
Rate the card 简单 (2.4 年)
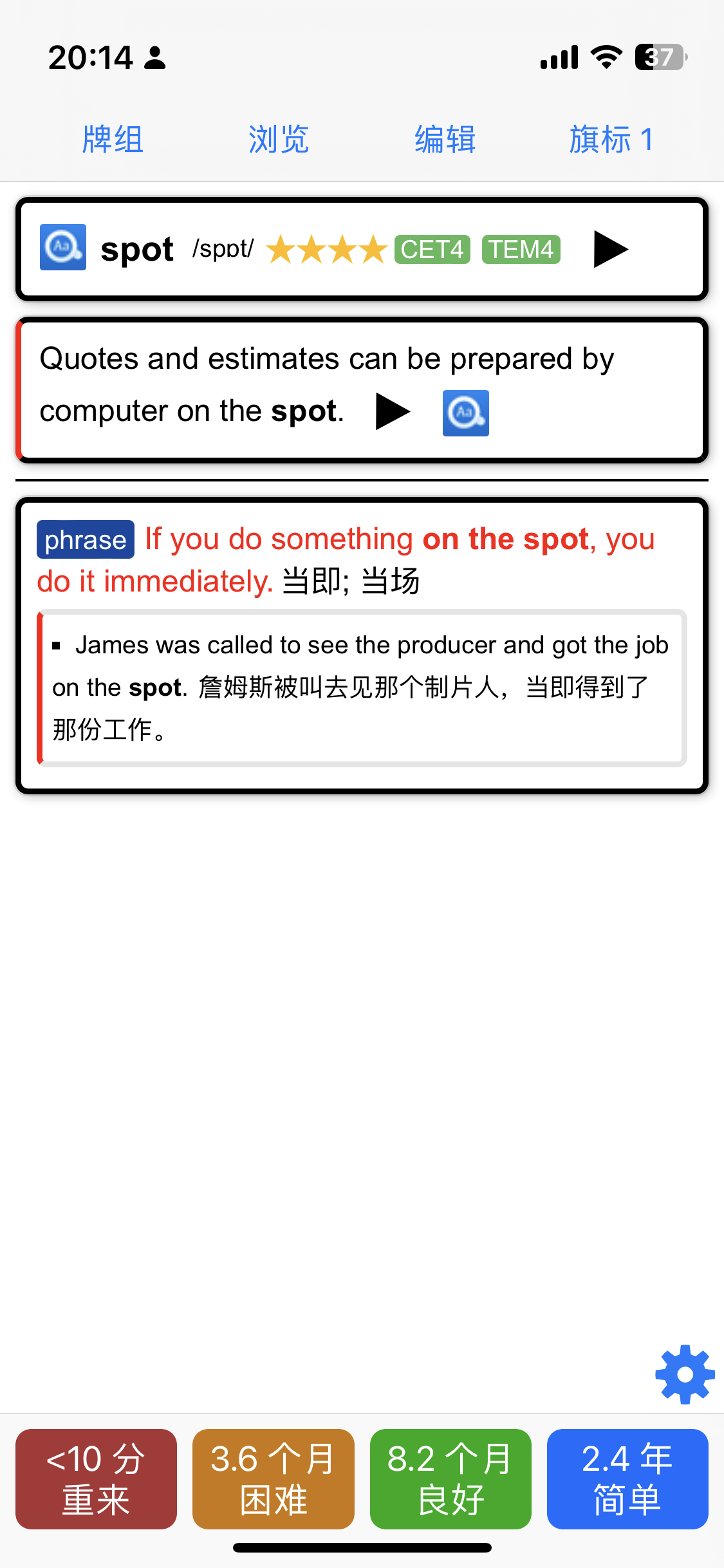point(627,1479)
